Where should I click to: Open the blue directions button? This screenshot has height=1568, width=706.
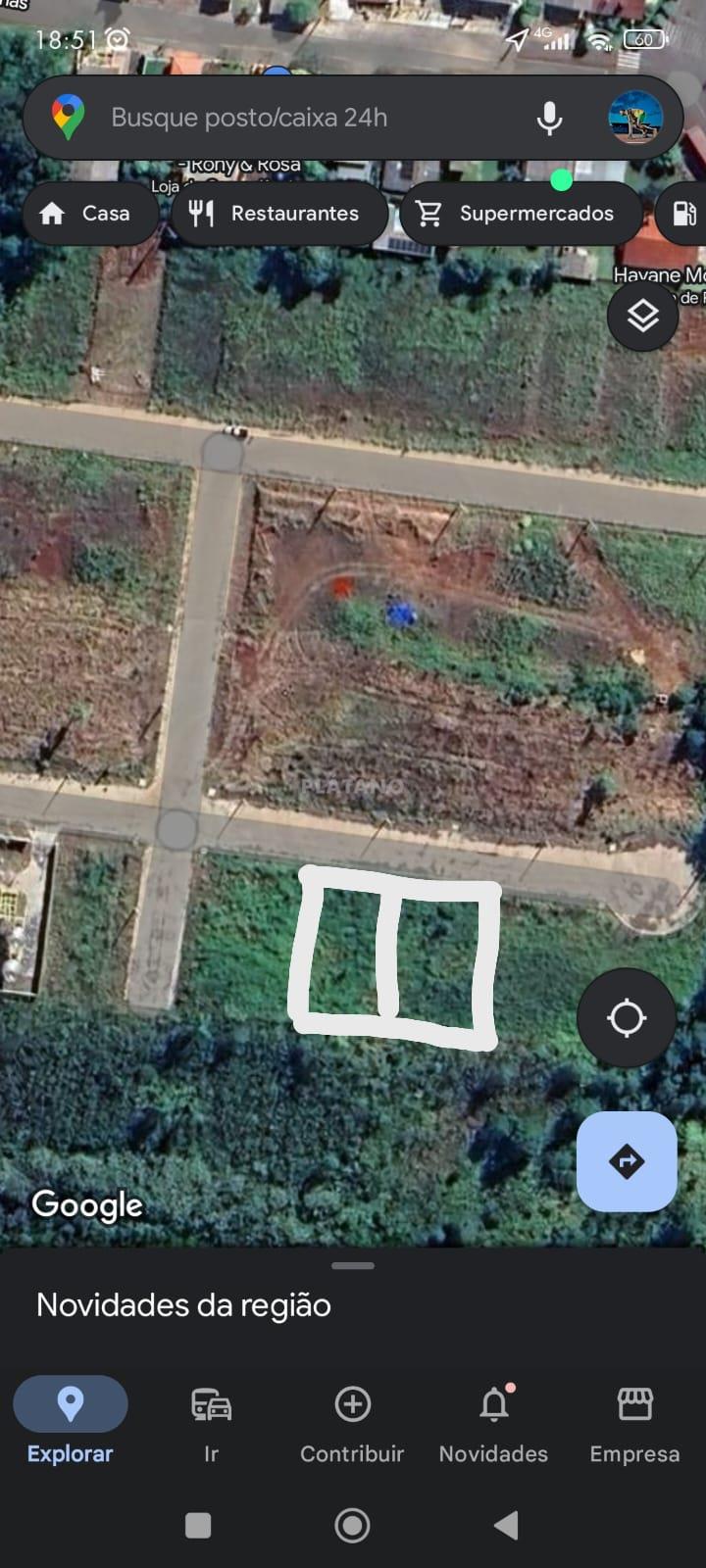point(627,1161)
